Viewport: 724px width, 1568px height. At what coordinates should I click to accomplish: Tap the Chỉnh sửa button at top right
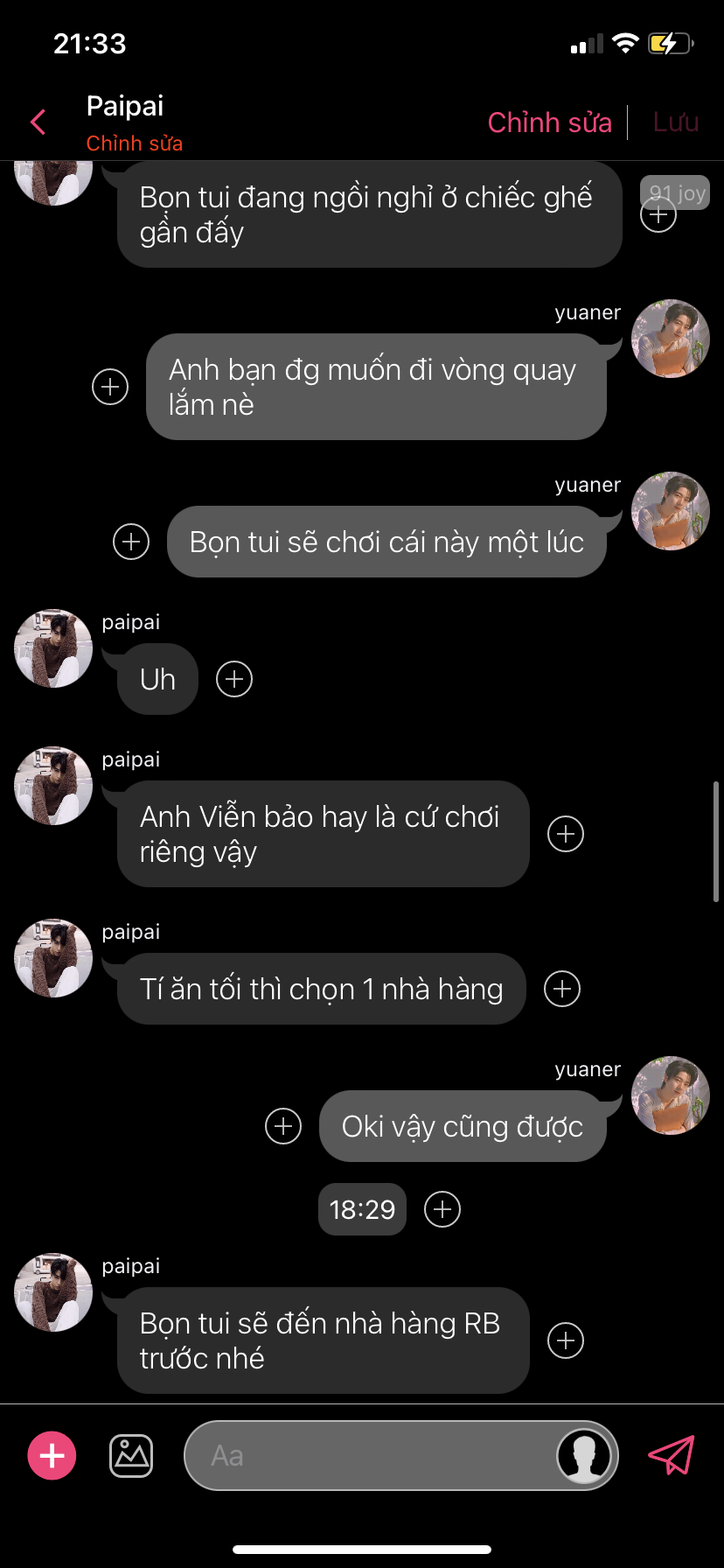coord(549,122)
